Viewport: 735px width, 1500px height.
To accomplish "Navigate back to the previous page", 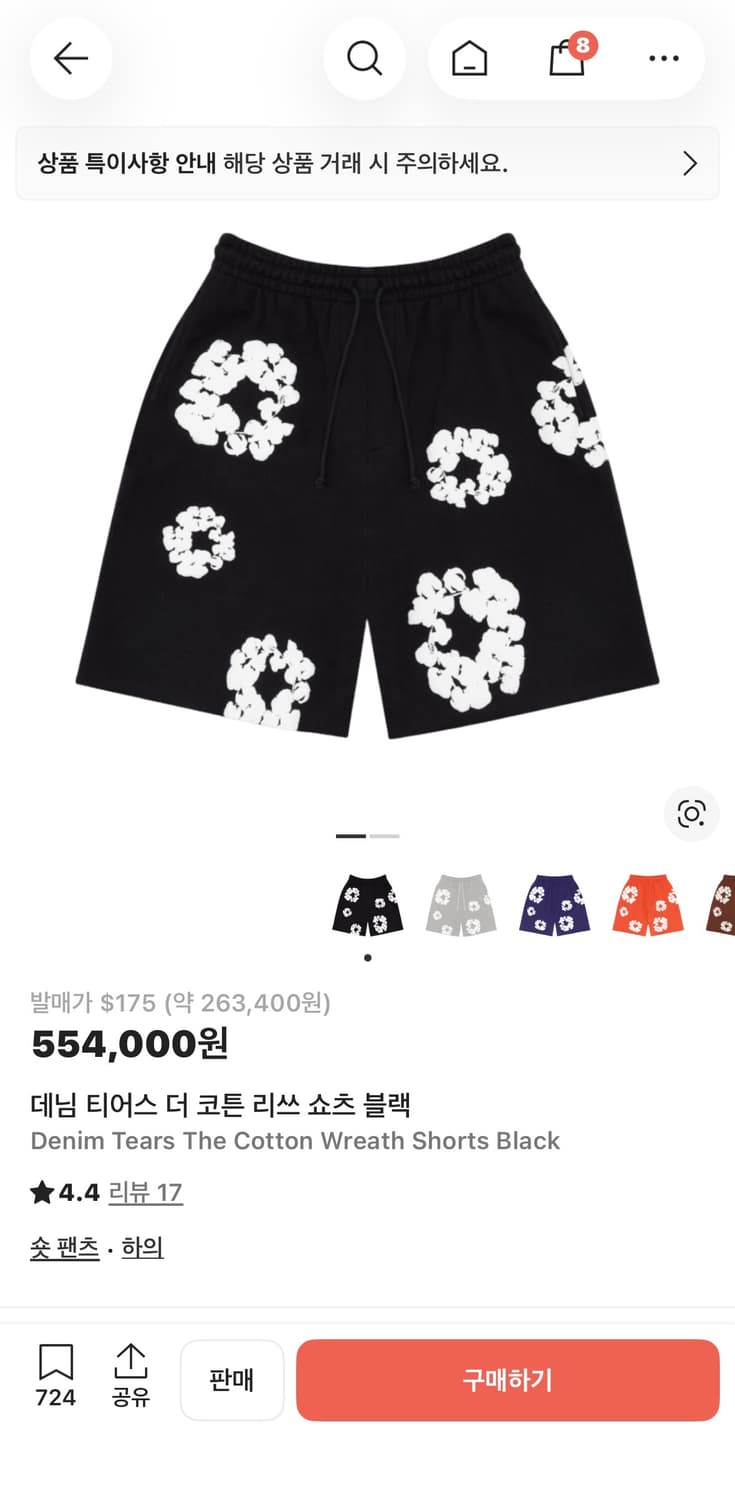I will (70, 58).
